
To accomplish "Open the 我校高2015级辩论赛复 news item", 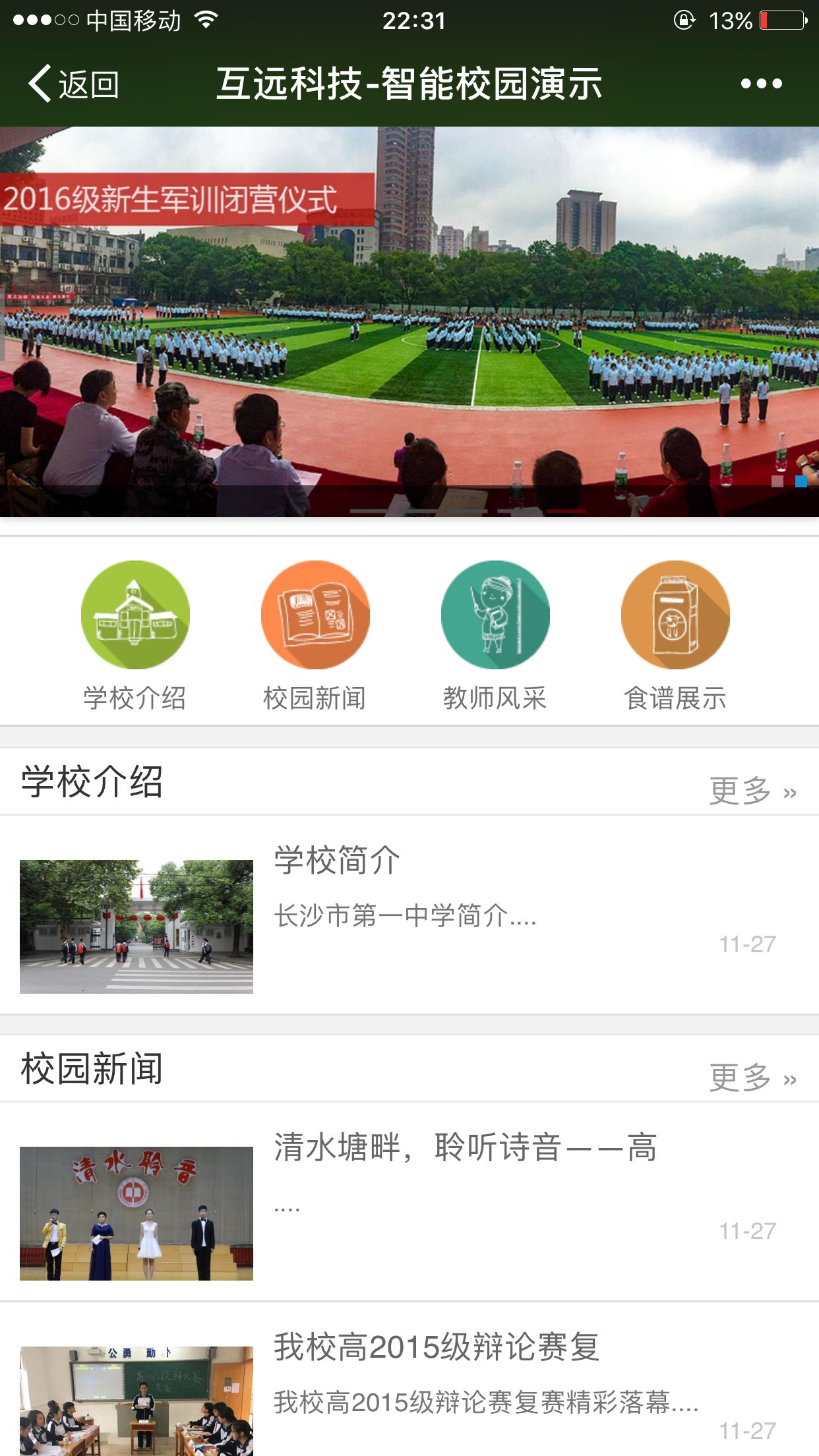I will point(409,1385).
